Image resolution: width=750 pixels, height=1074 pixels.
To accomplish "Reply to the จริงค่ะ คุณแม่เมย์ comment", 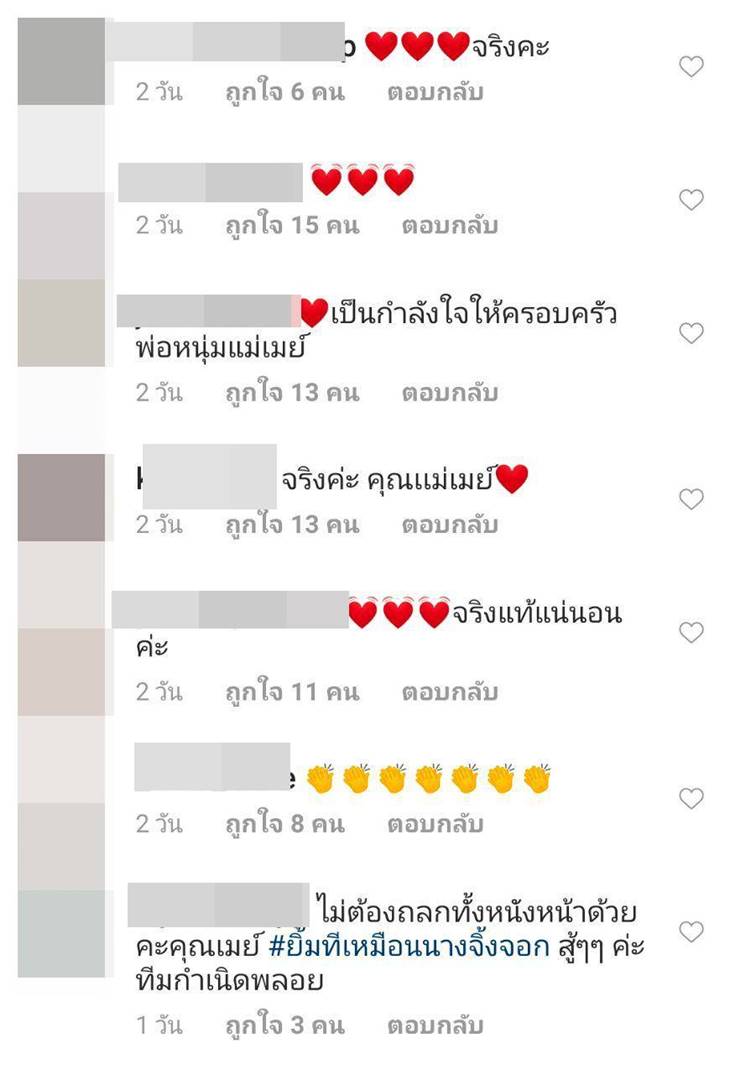I will point(450,524).
